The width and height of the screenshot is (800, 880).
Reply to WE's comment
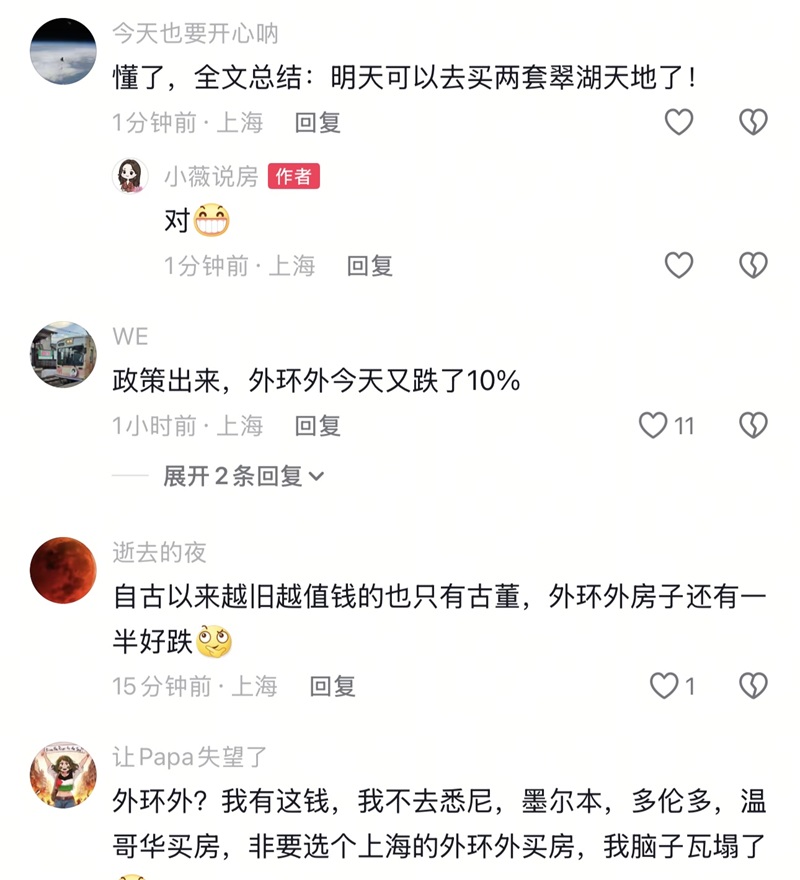(x=317, y=426)
